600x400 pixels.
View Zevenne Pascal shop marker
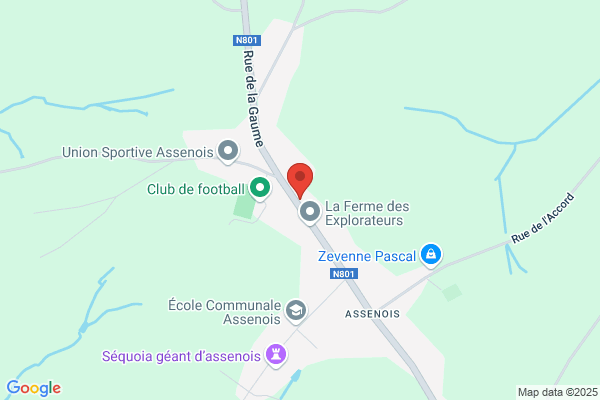coord(431,255)
